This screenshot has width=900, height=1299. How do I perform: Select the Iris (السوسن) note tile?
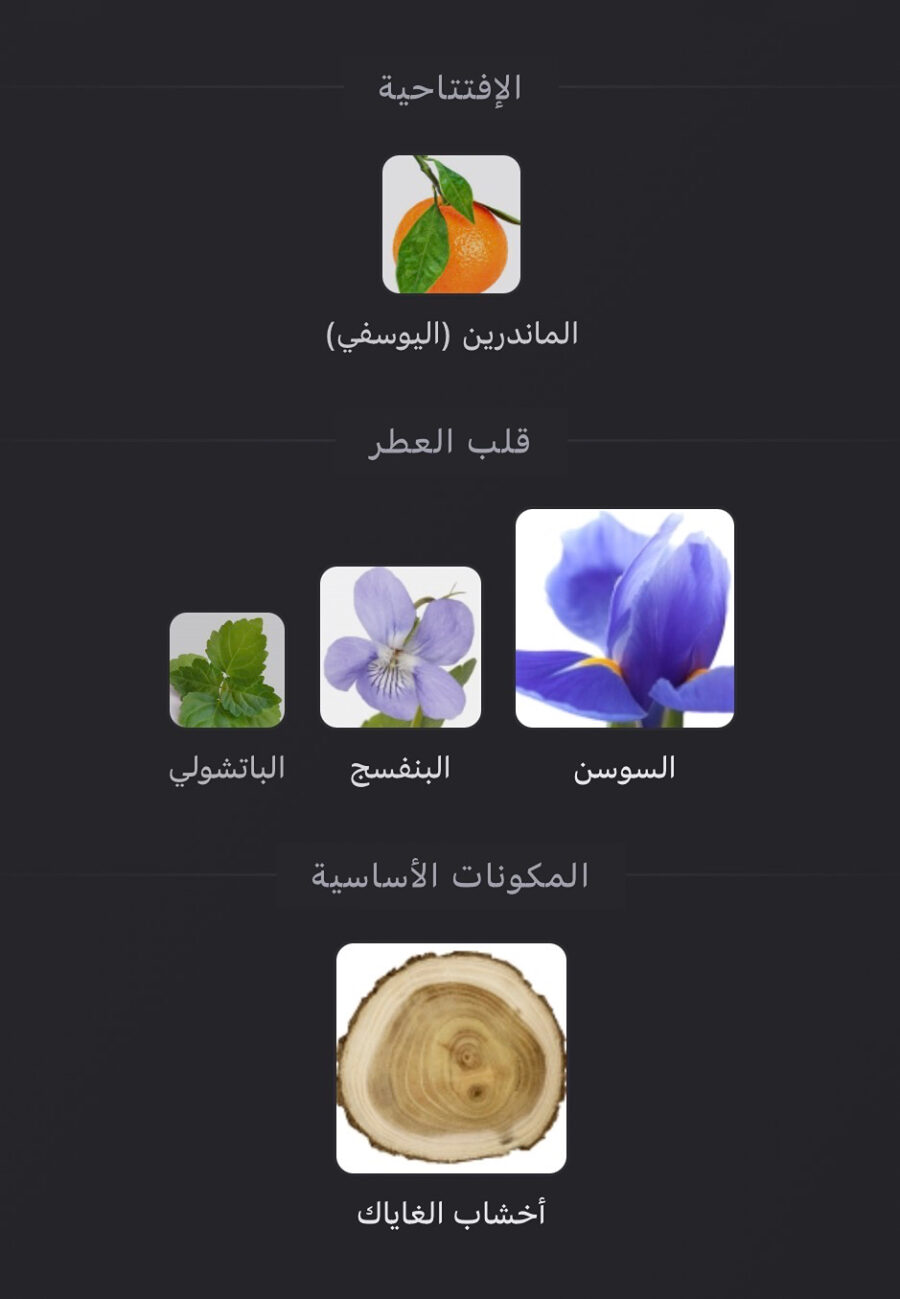coord(624,618)
